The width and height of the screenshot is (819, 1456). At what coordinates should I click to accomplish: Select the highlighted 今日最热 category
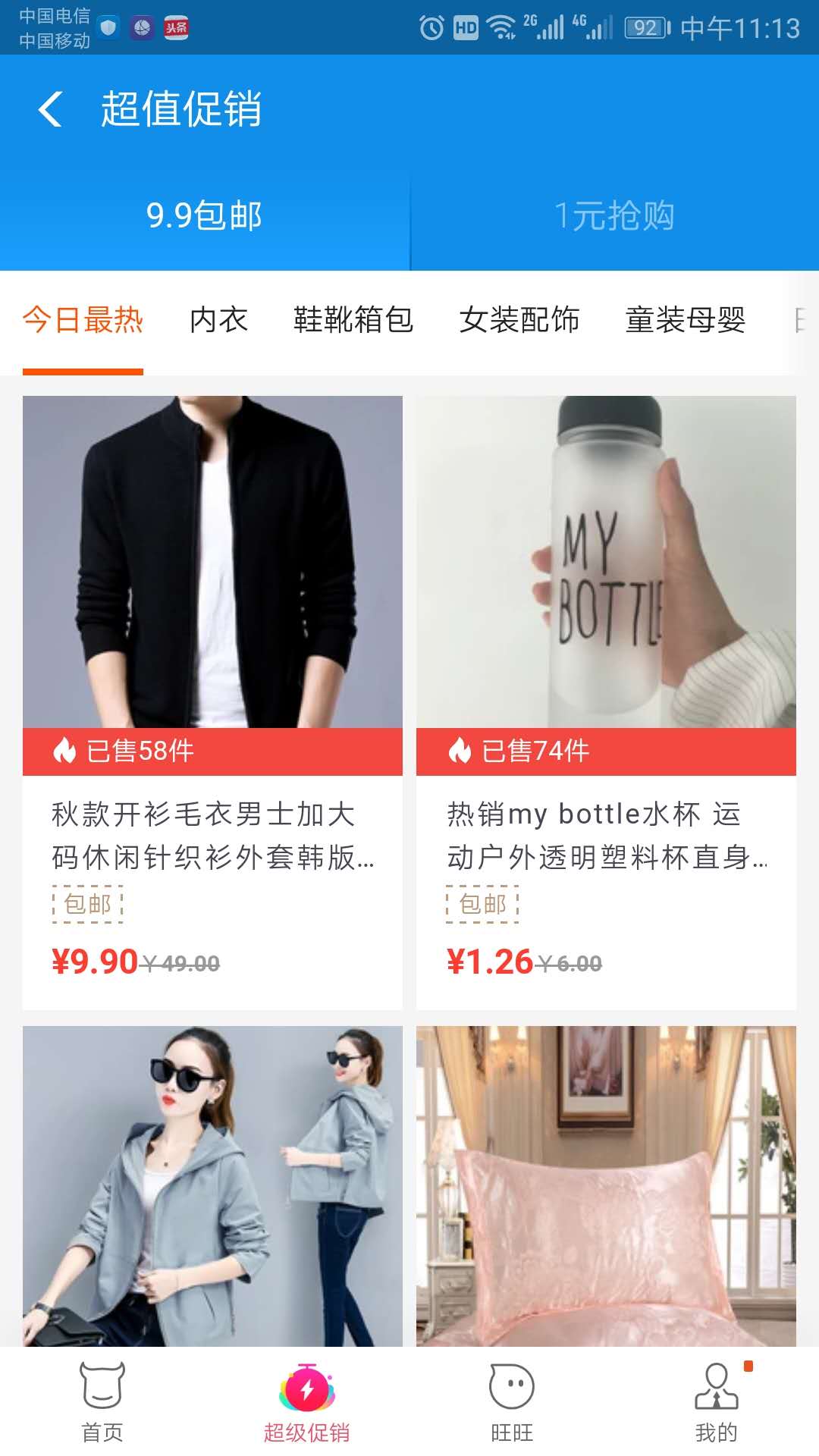pos(83,321)
